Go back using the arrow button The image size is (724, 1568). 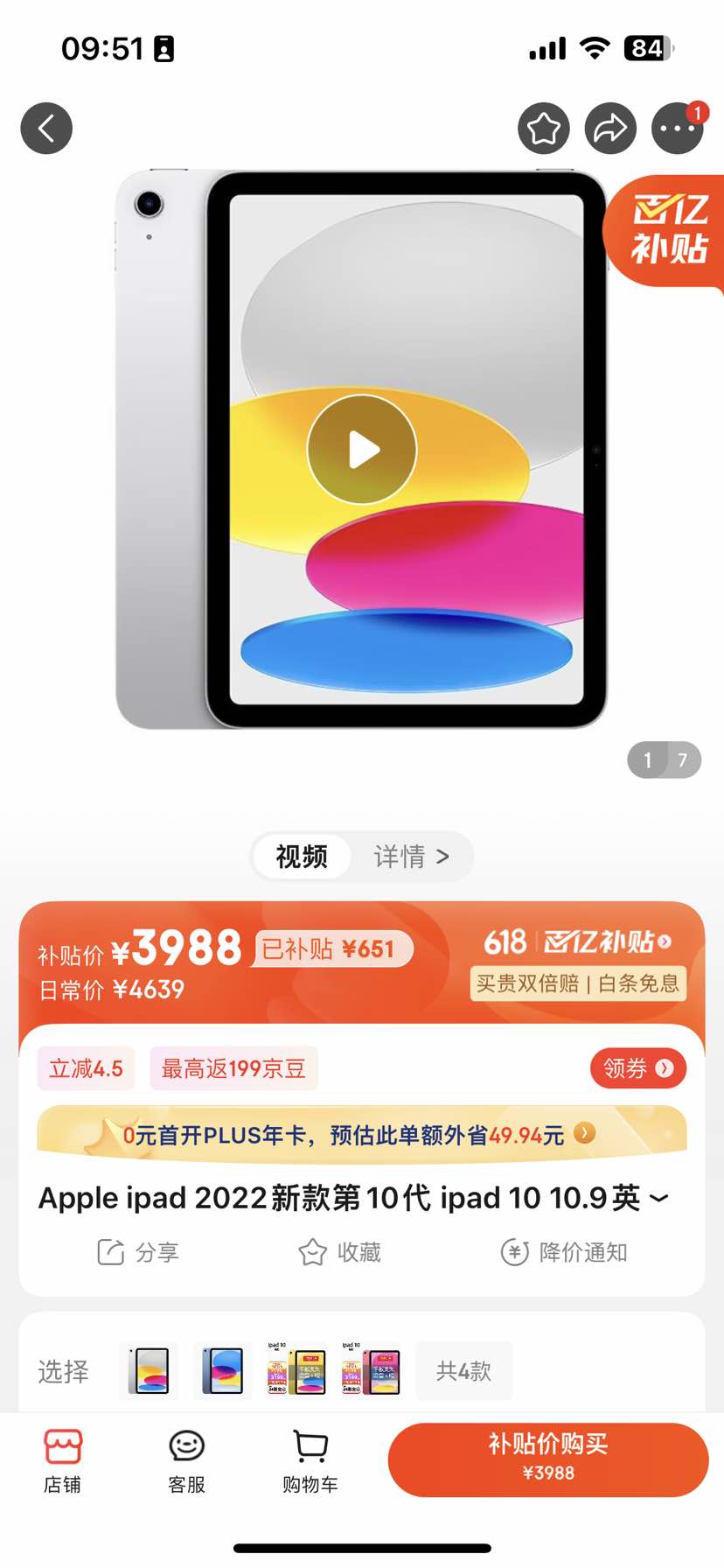click(46, 129)
